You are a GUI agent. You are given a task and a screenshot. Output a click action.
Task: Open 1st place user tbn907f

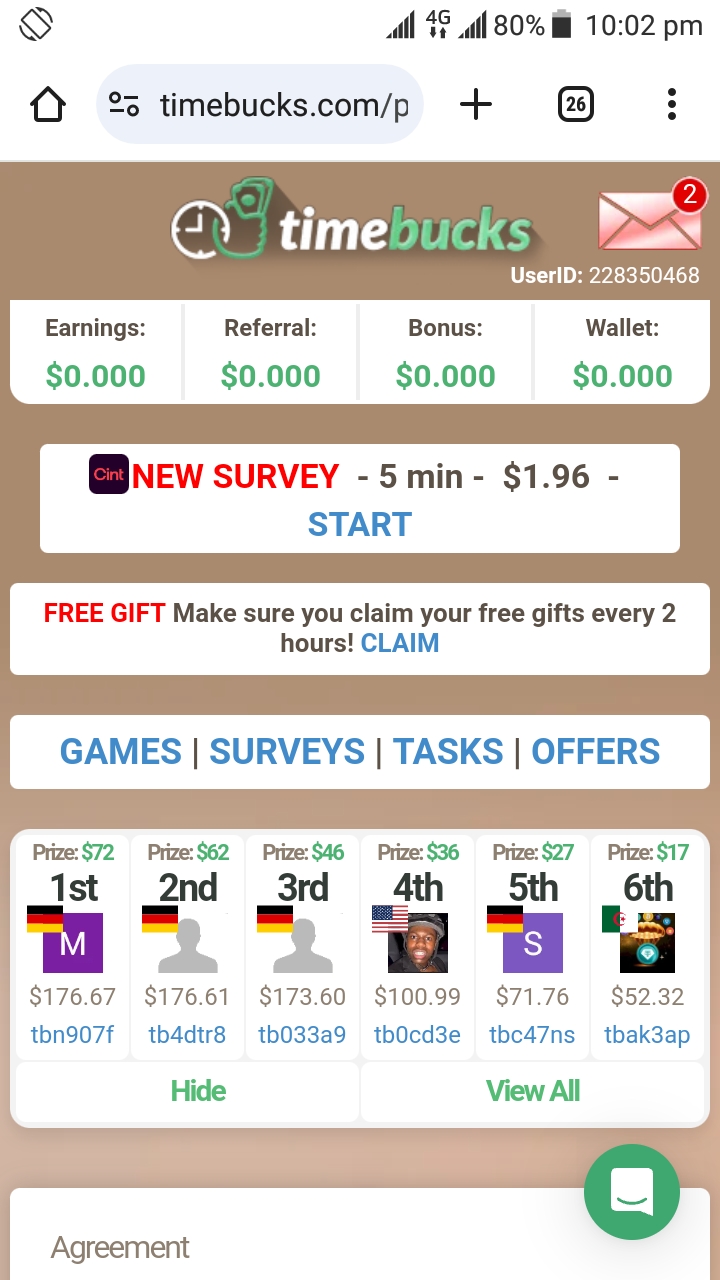72,1035
